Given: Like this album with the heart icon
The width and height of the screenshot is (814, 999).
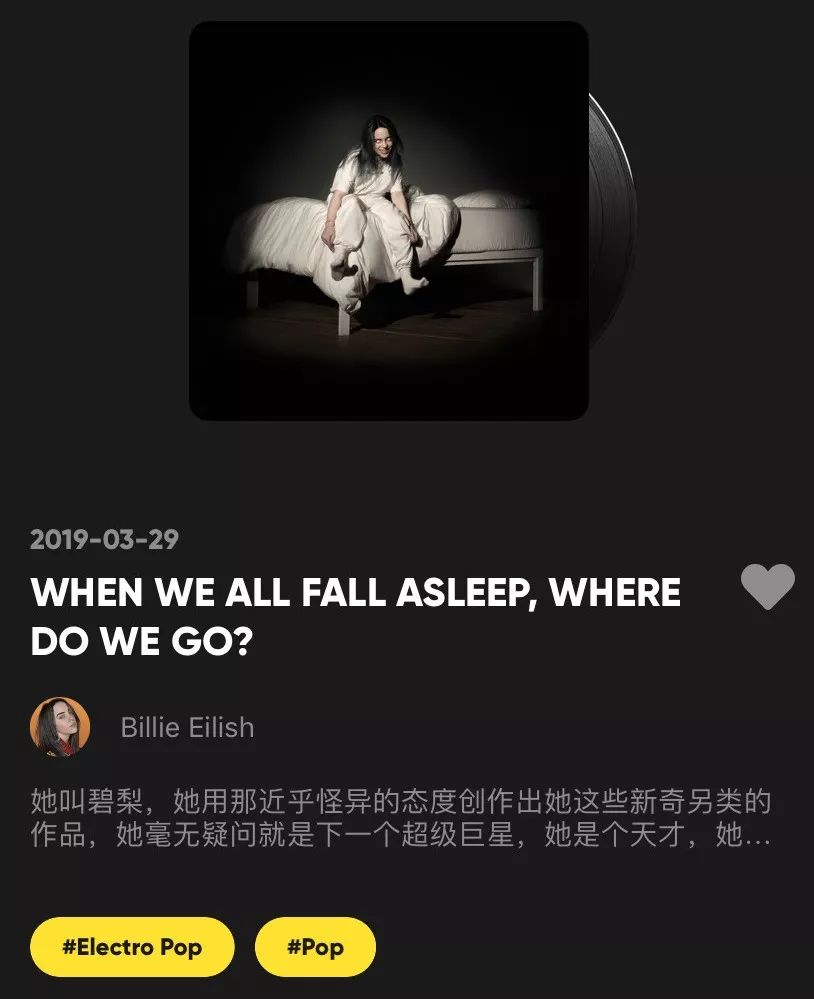Looking at the screenshot, I should coord(767,586).
